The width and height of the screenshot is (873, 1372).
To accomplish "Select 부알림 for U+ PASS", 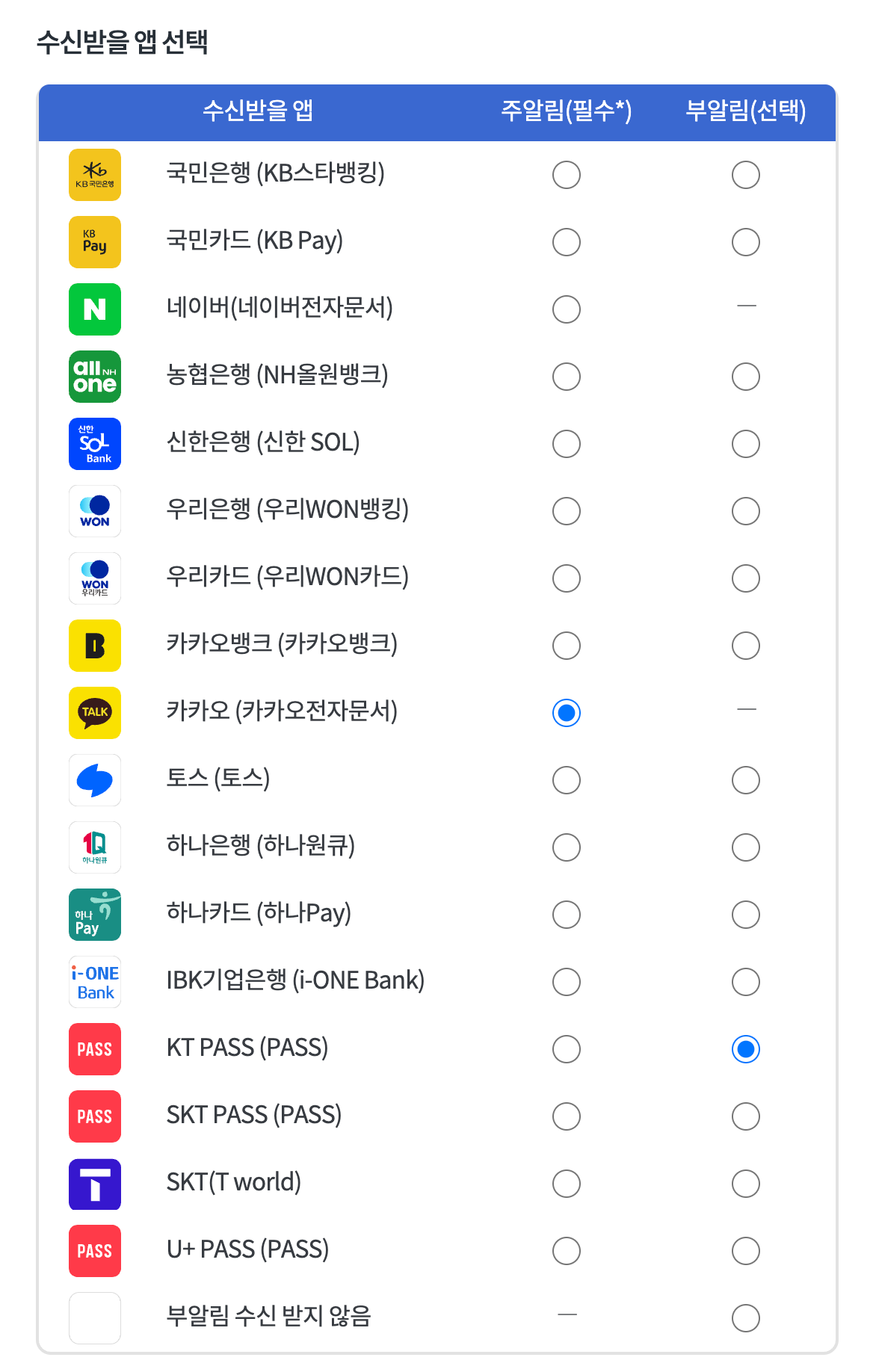I will coord(746,1251).
